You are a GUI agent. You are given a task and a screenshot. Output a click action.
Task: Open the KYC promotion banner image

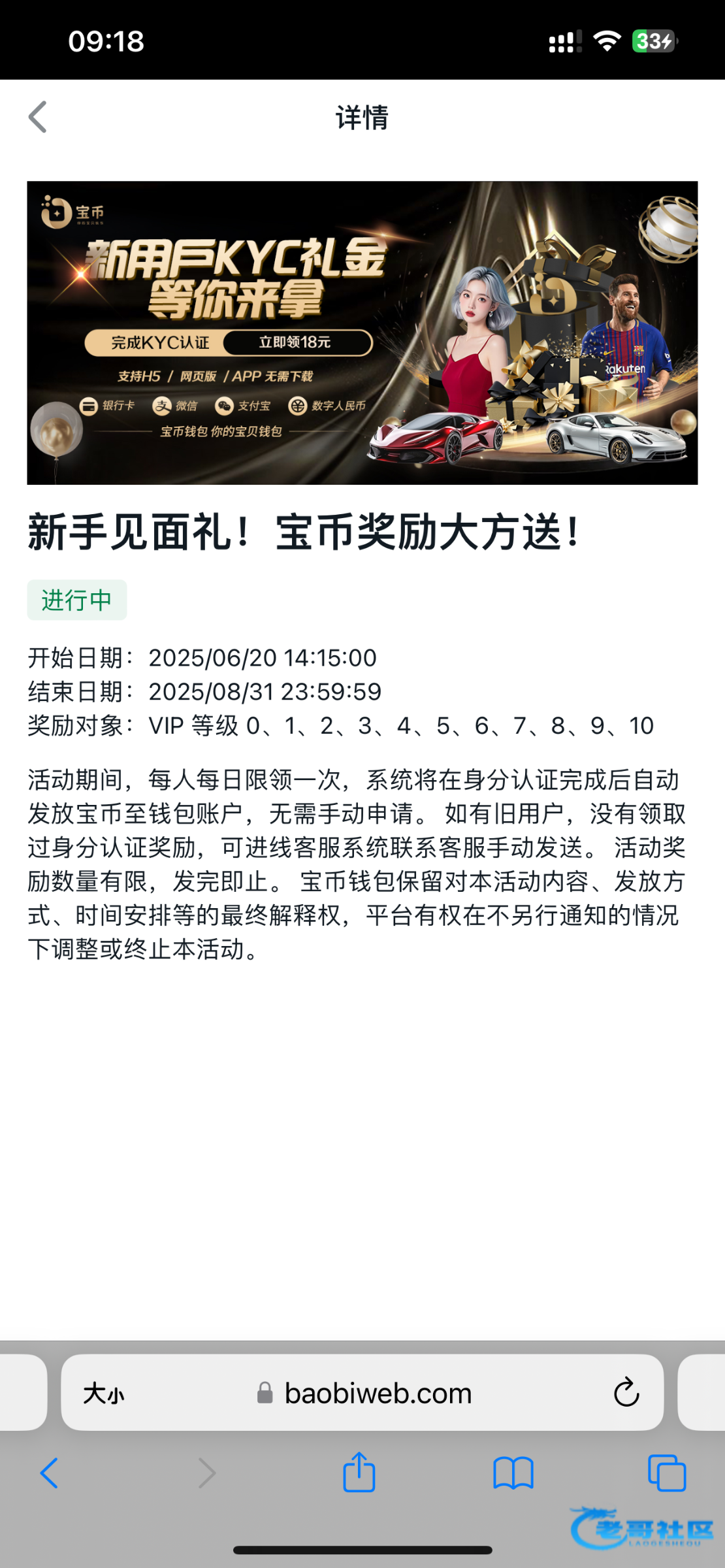pyautogui.click(x=362, y=333)
